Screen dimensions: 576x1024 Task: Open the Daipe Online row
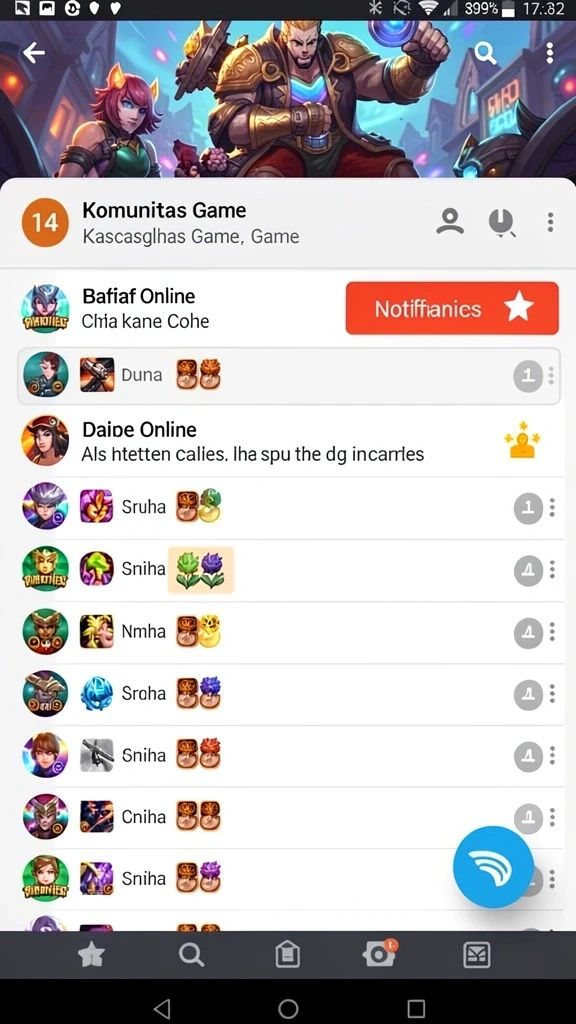click(x=288, y=441)
